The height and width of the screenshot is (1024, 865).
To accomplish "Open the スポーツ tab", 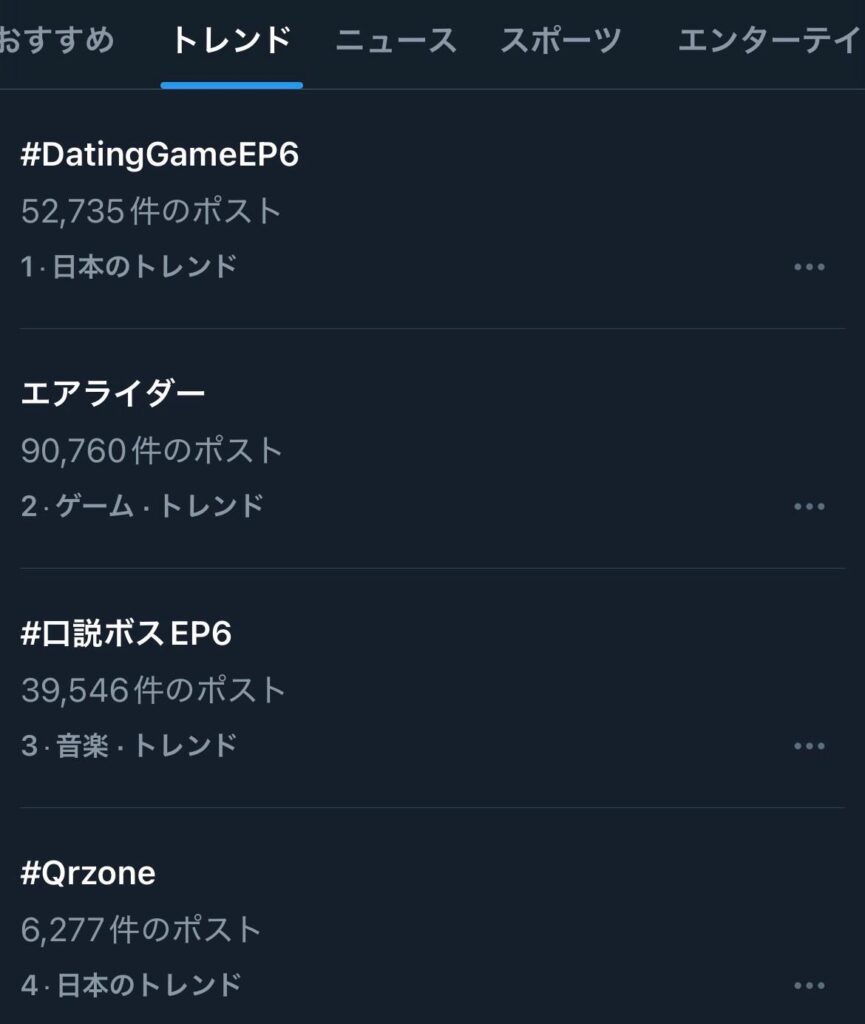I will pos(561,41).
